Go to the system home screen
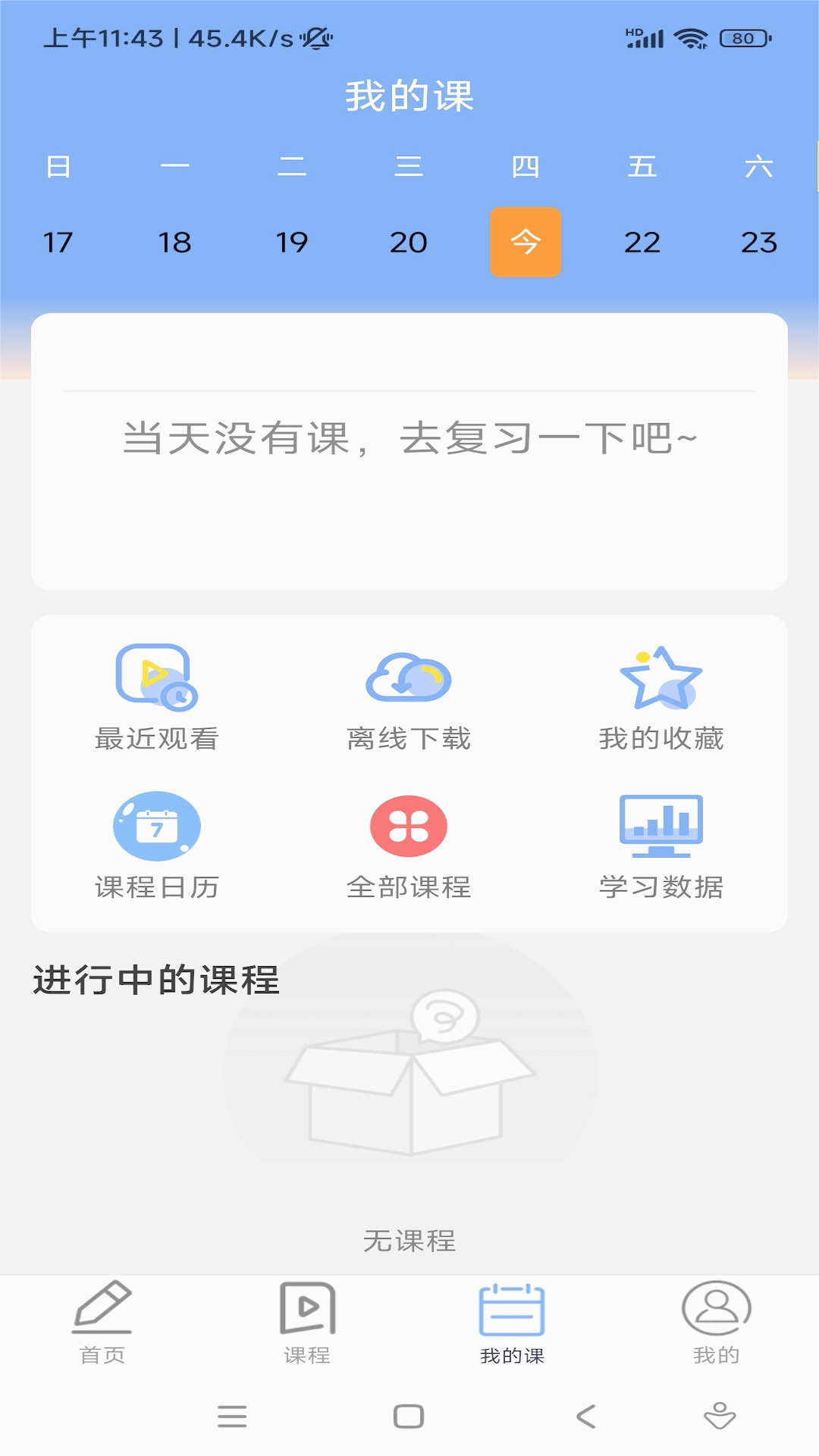 point(409,1416)
